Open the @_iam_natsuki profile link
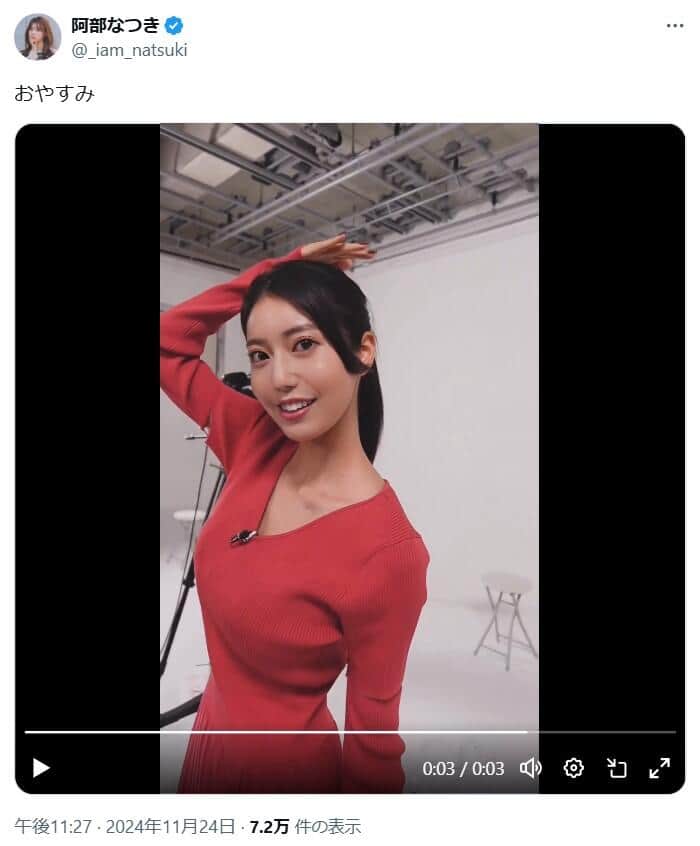This screenshot has width=700, height=846. coord(129,50)
